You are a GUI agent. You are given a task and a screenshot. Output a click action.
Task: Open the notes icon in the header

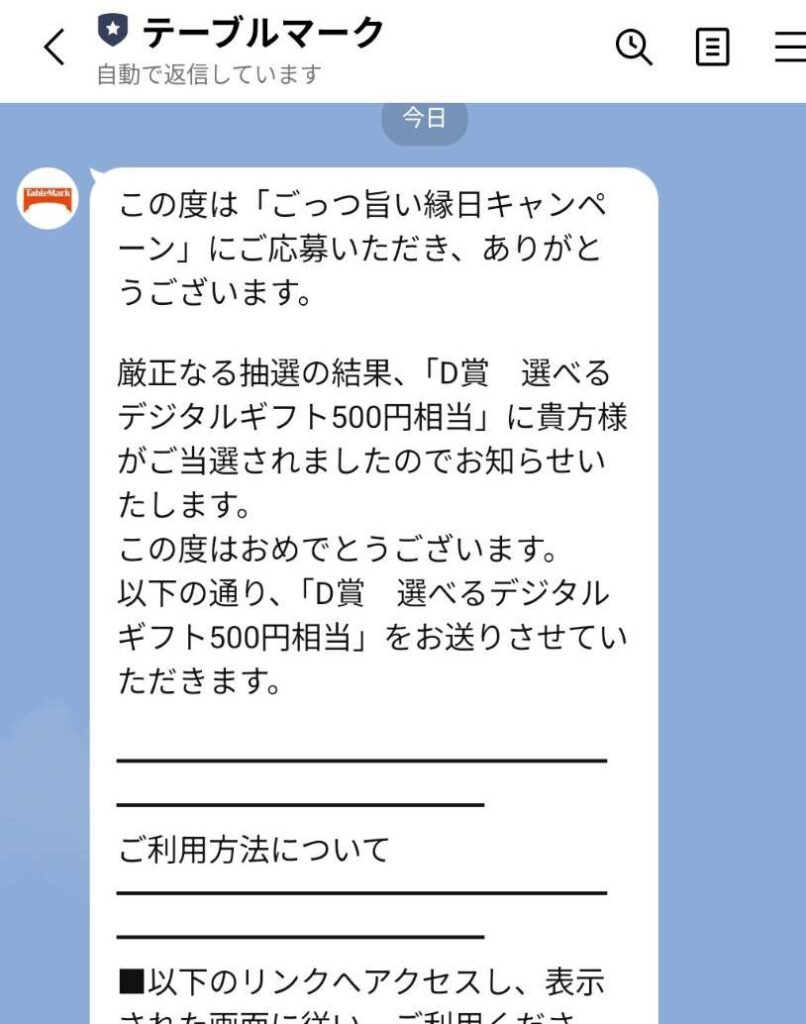click(712, 47)
